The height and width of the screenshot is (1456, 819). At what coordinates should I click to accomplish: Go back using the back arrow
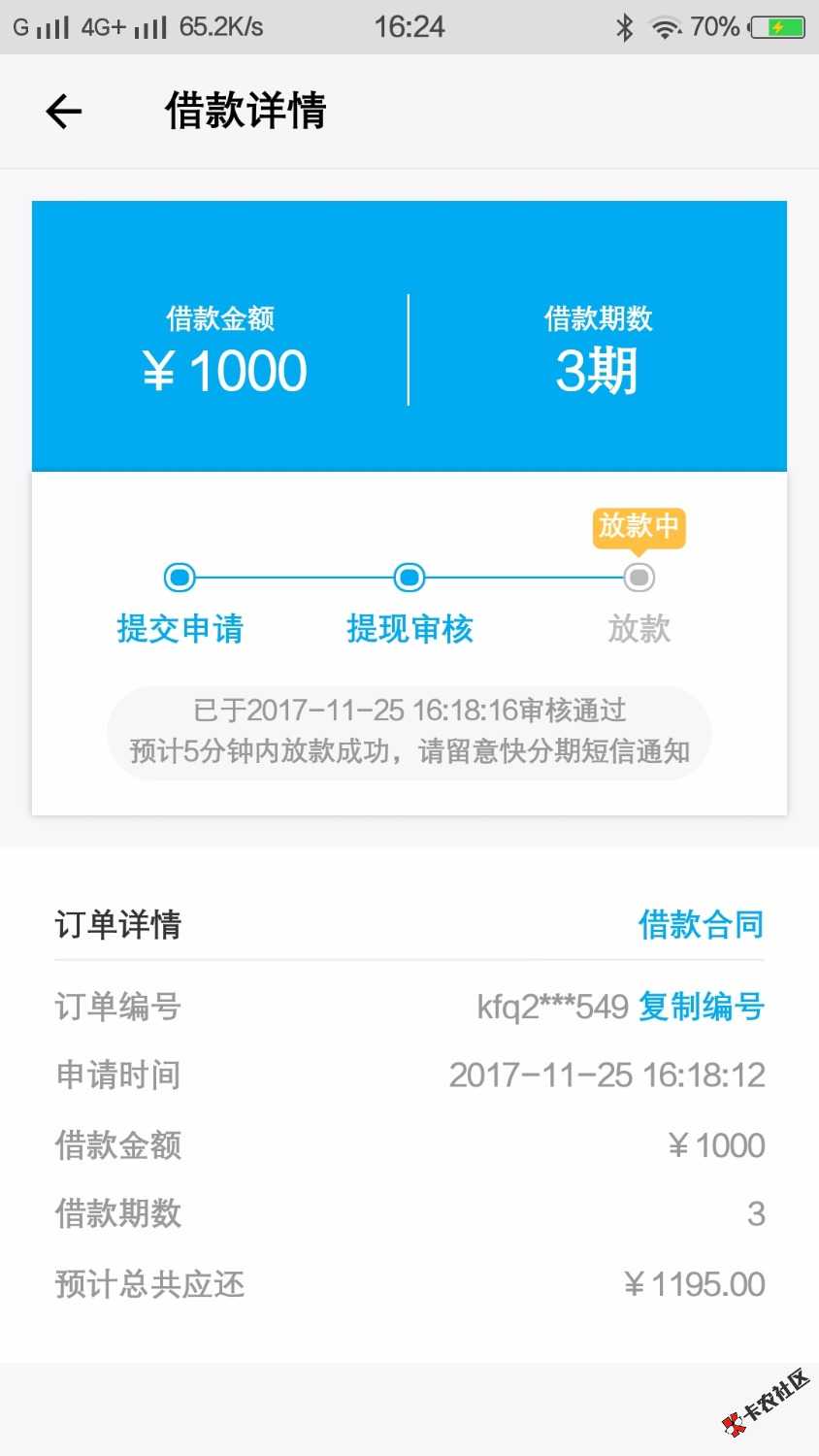(x=64, y=112)
